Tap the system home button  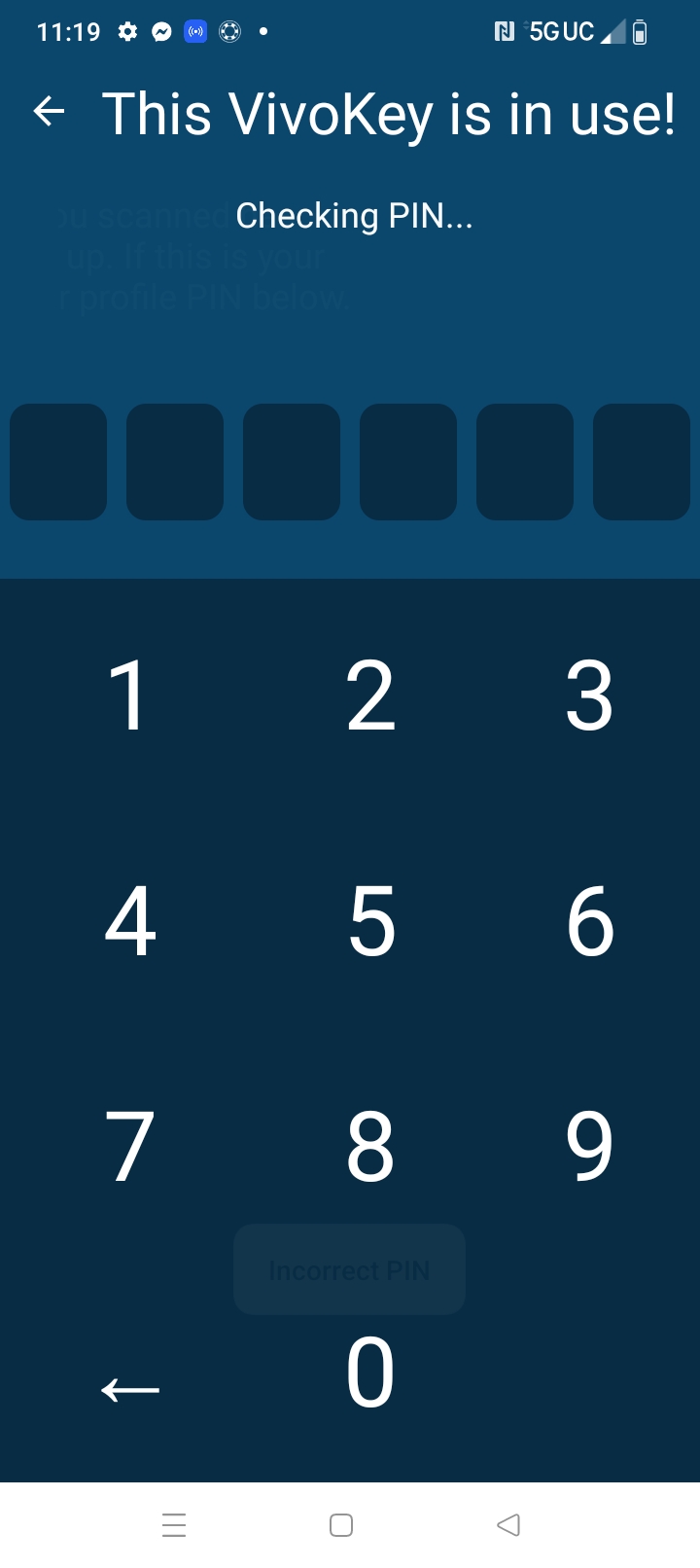click(x=341, y=1525)
